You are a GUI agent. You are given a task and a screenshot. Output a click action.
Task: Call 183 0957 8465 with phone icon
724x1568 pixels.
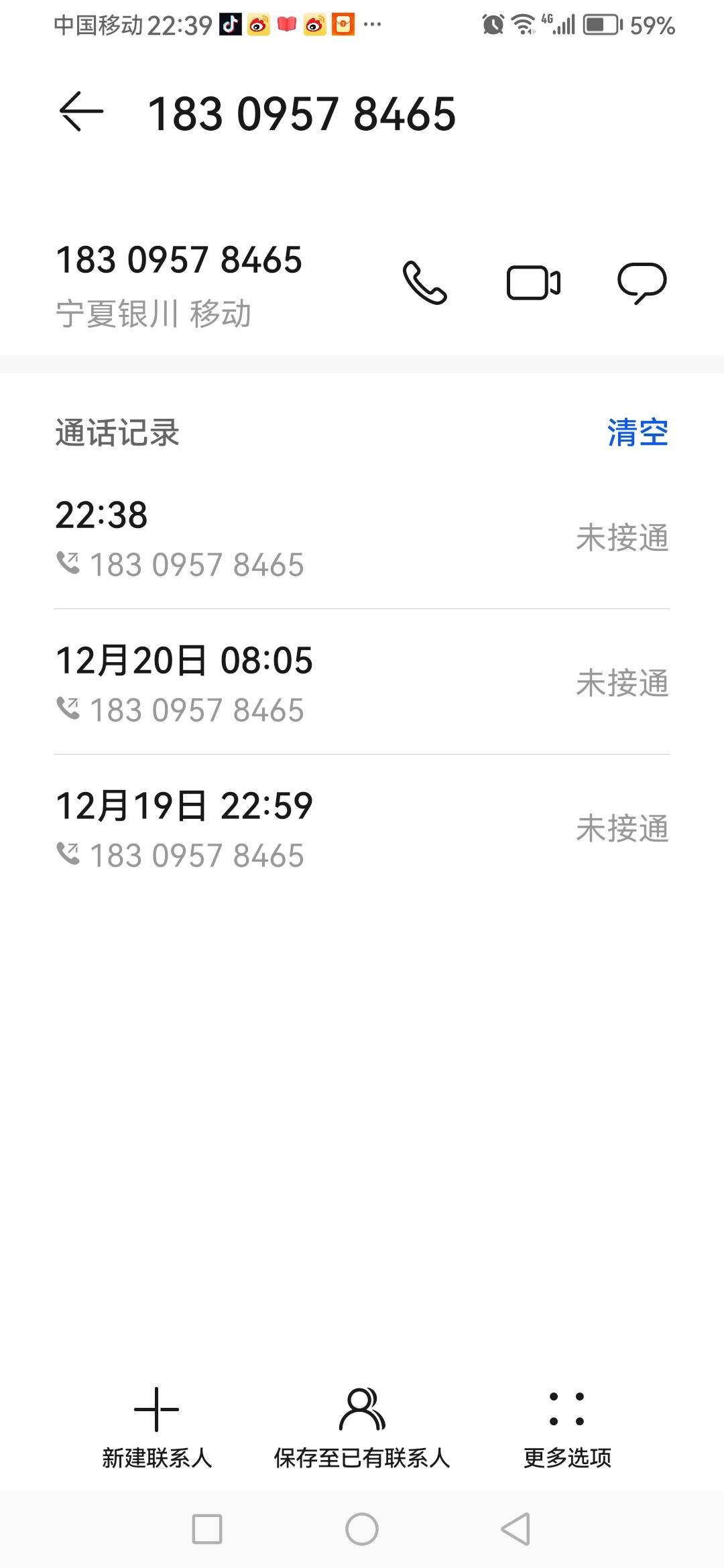click(424, 283)
